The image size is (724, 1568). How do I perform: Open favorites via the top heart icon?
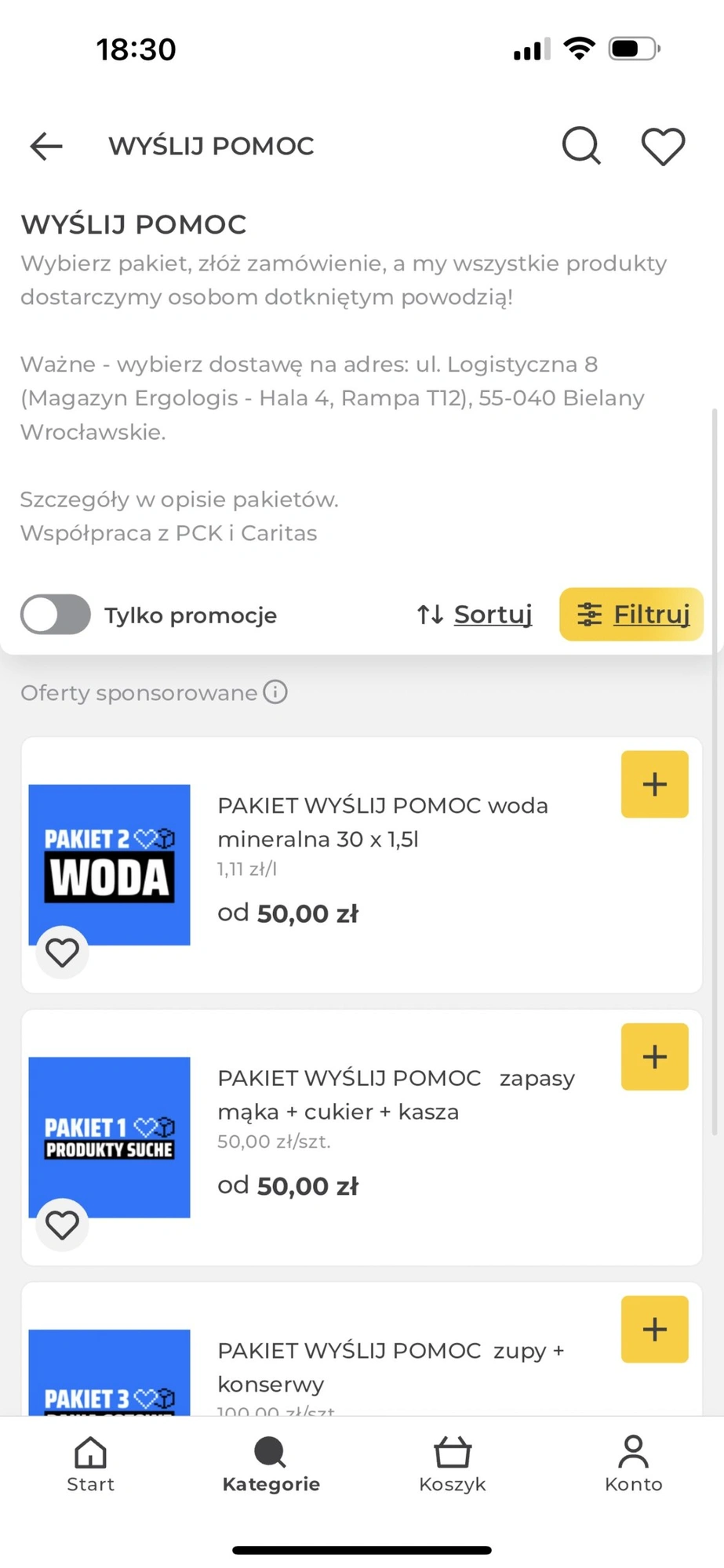tap(663, 147)
